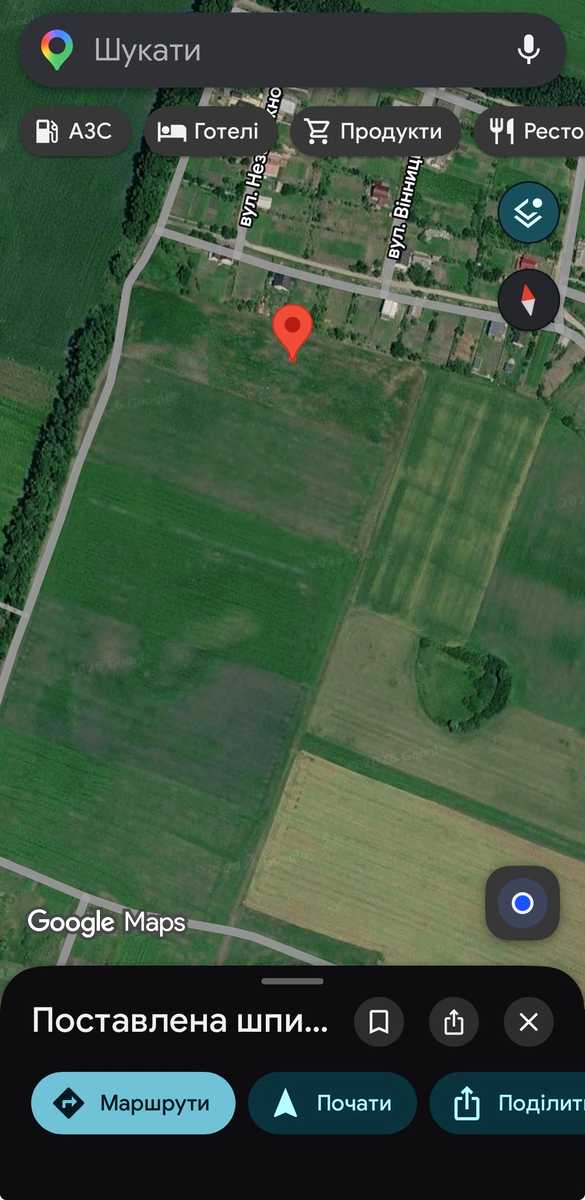
Task: Select the Ресторани filter chip
Action: (530, 131)
